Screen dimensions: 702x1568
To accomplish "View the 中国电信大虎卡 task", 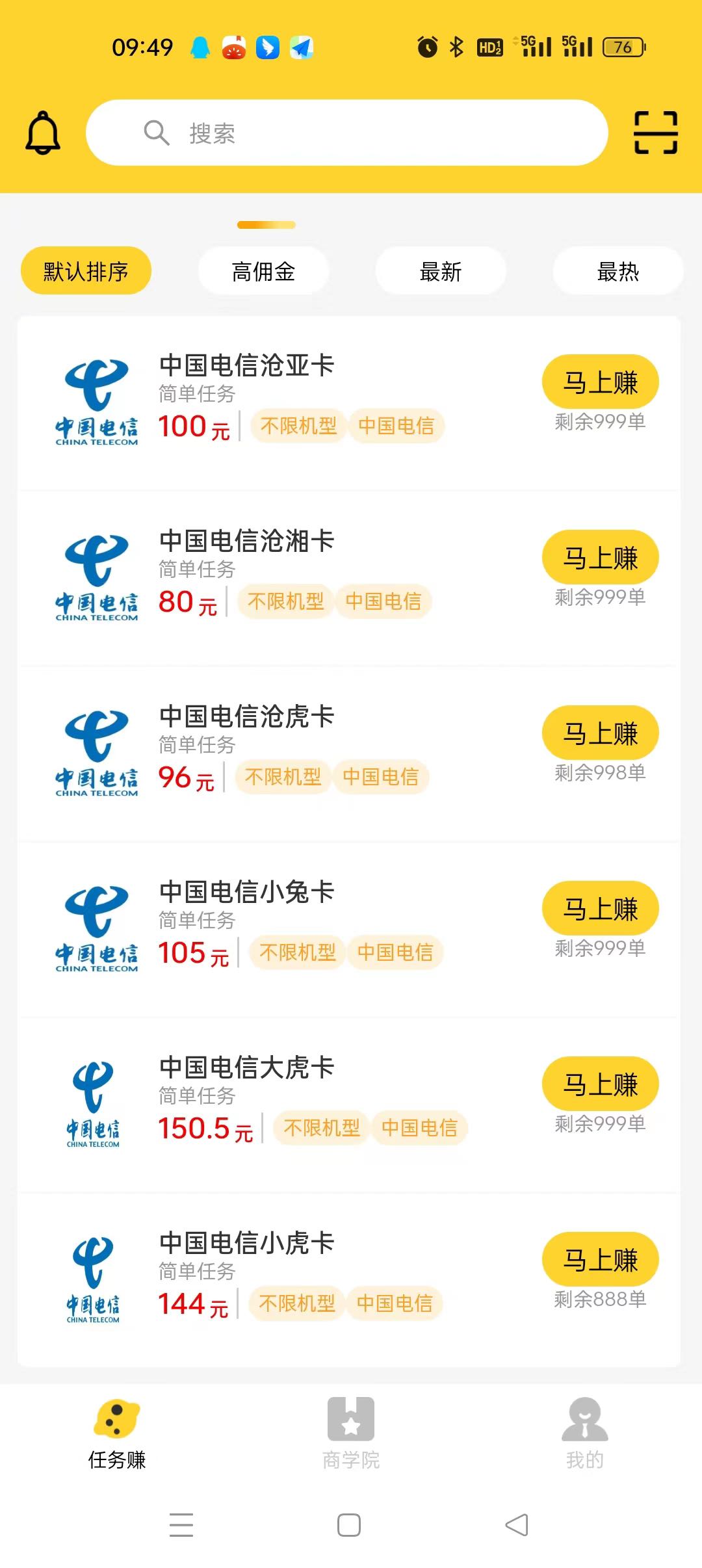I will point(247,1067).
